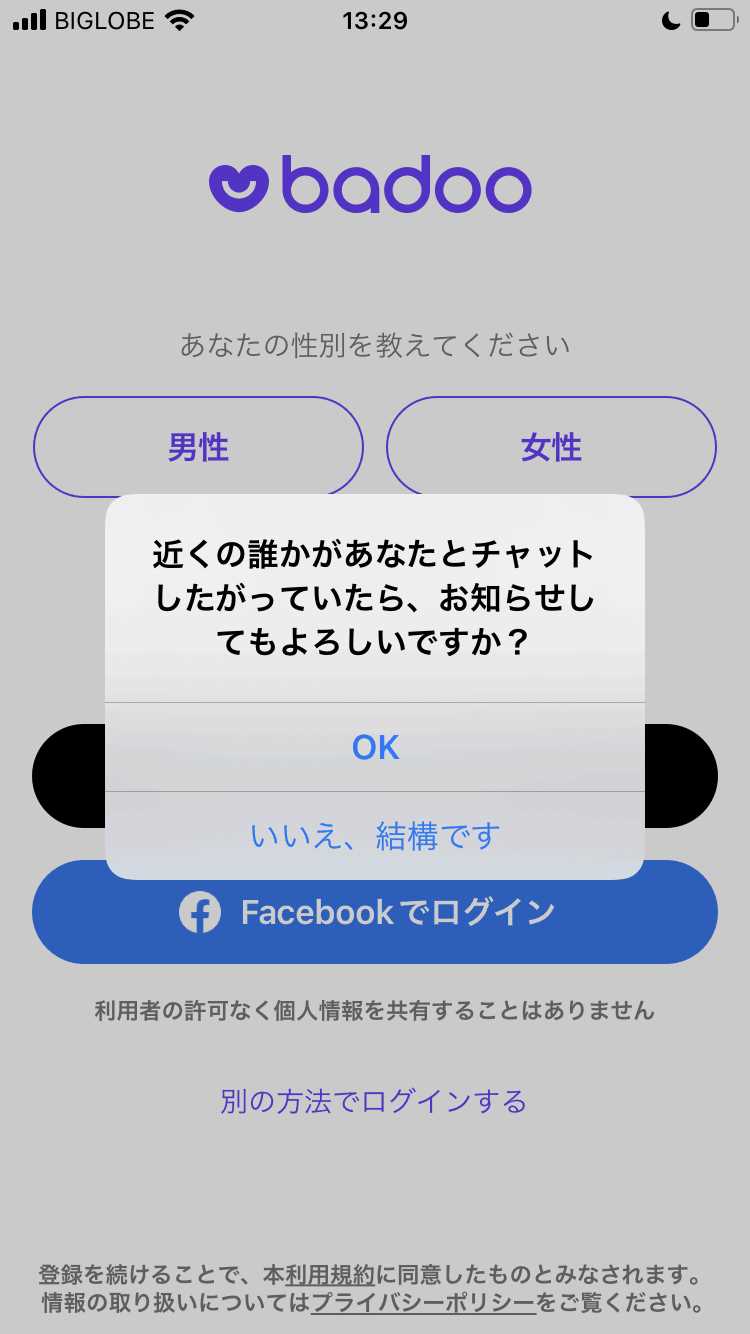The image size is (750, 1334).
Task: Decline notifications with いいえ、結構です
Action: click(x=374, y=835)
